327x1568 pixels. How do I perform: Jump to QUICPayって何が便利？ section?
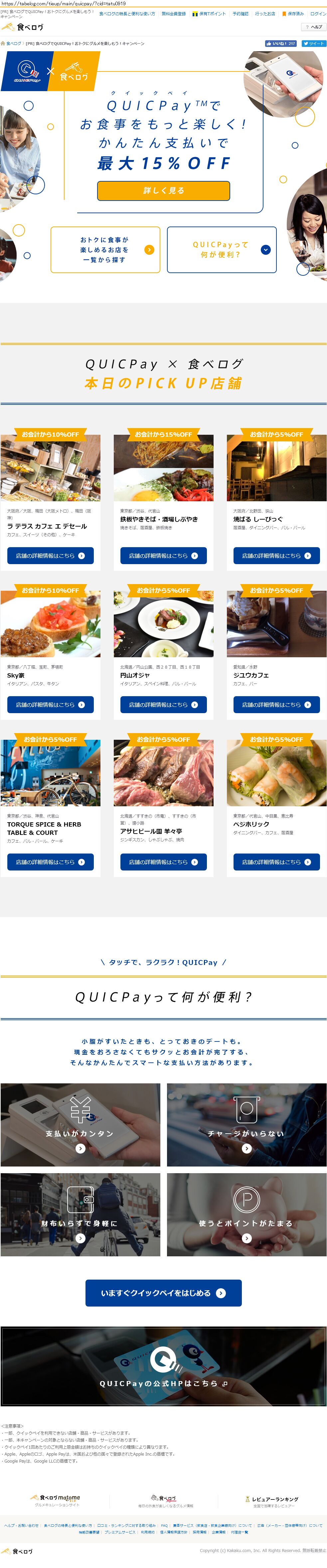tap(221, 249)
